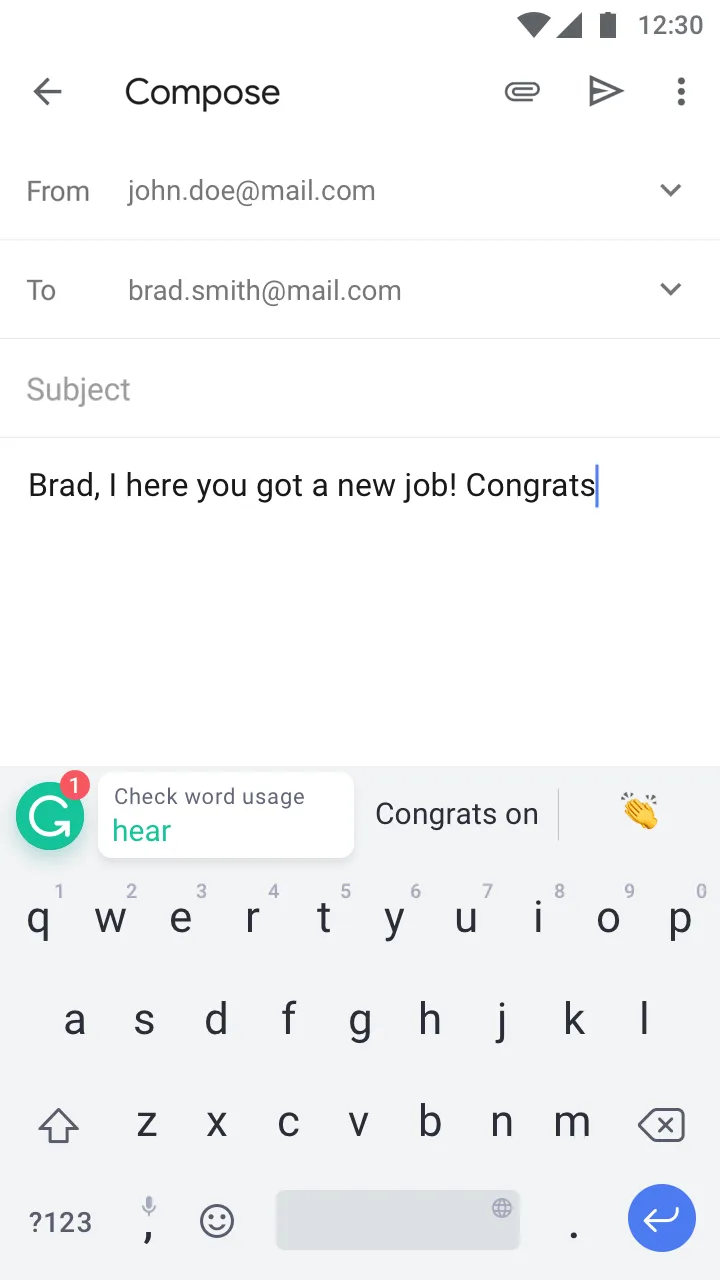Open the emoji keyboard with the smiley key
The height and width of the screenshot is (1280, 720).
(217, 1220)
